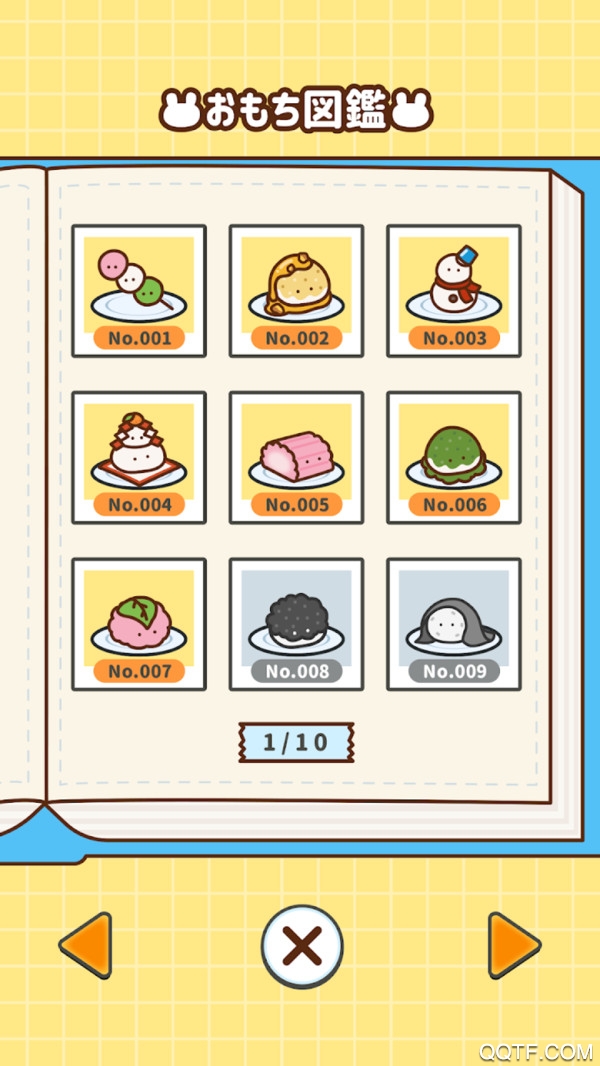Viewport: 600px width, 1066px height.
Task: Open mochi entry No.001
Action: [139, 291]
